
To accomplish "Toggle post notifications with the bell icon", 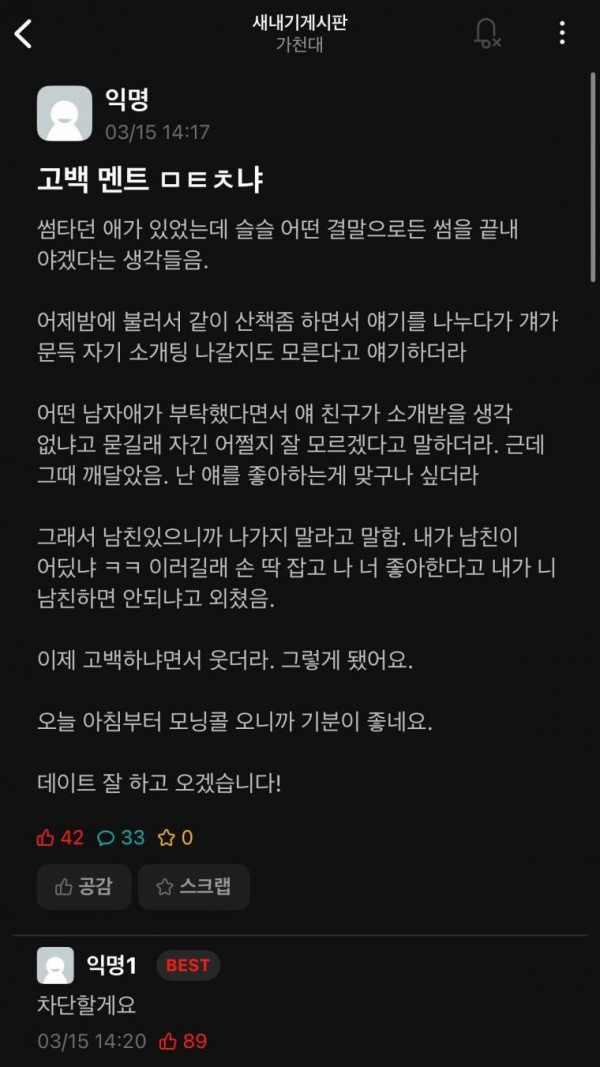I will pos(487,34).
